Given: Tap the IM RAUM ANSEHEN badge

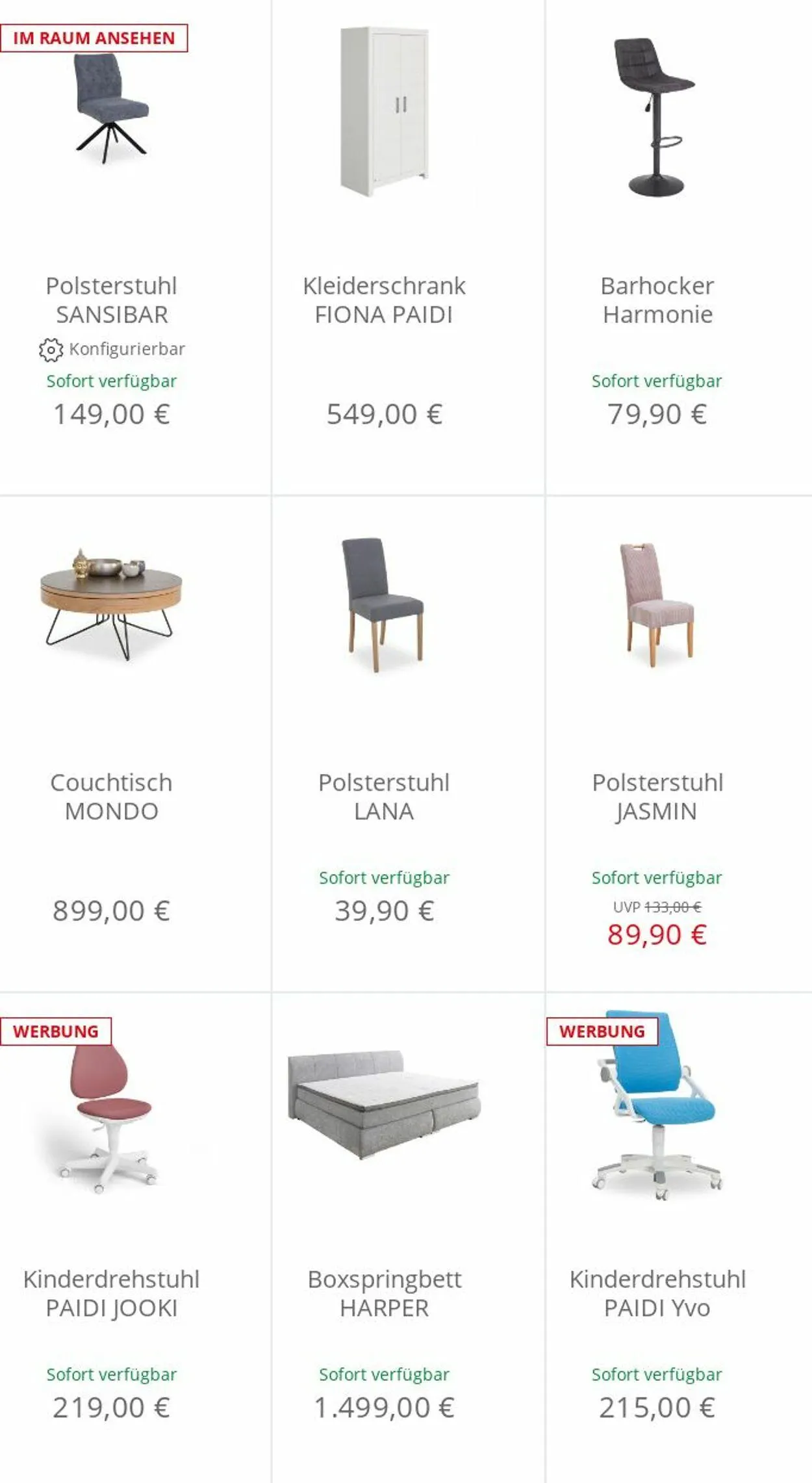Looking at the screenshot, I should tap(94, 38).
